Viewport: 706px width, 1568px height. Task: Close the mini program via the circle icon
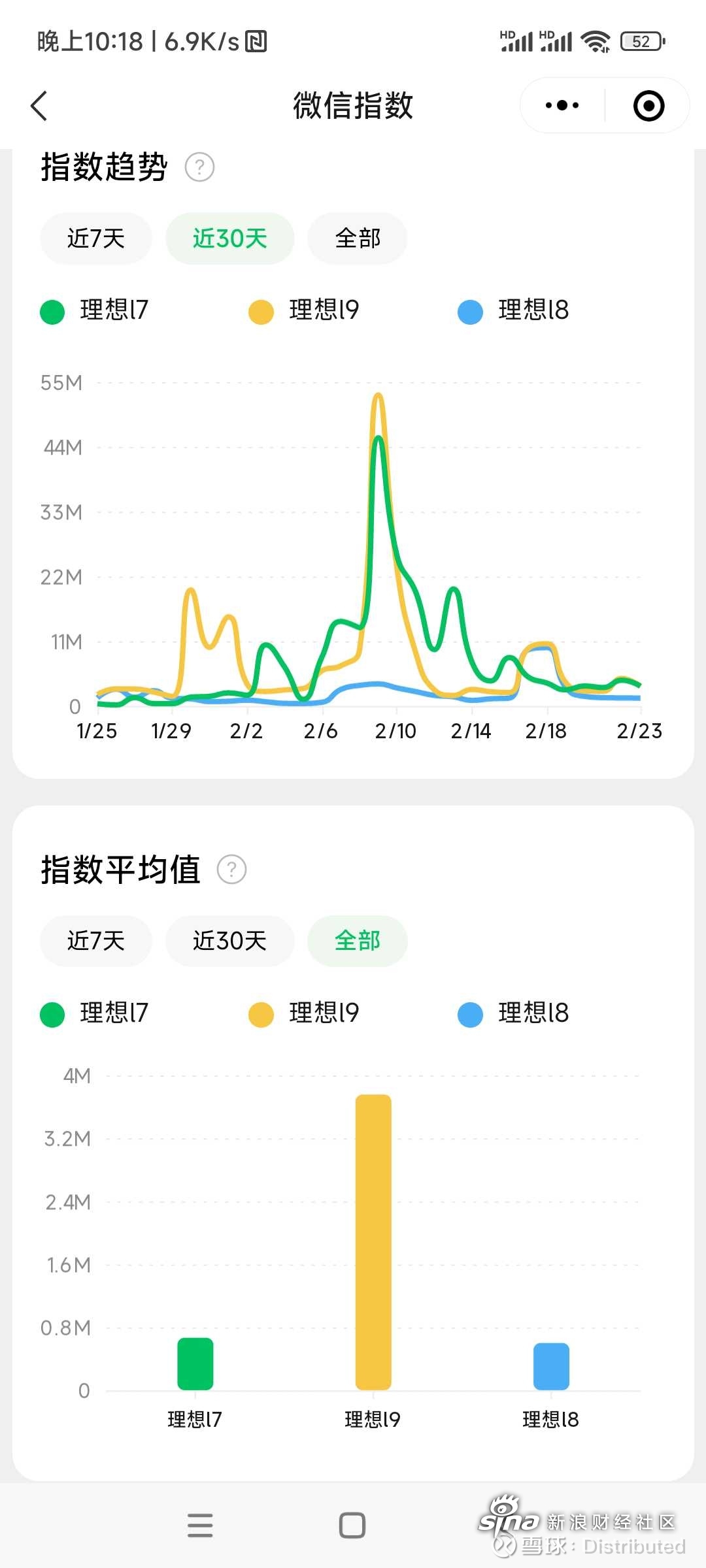tap(648, 106)
